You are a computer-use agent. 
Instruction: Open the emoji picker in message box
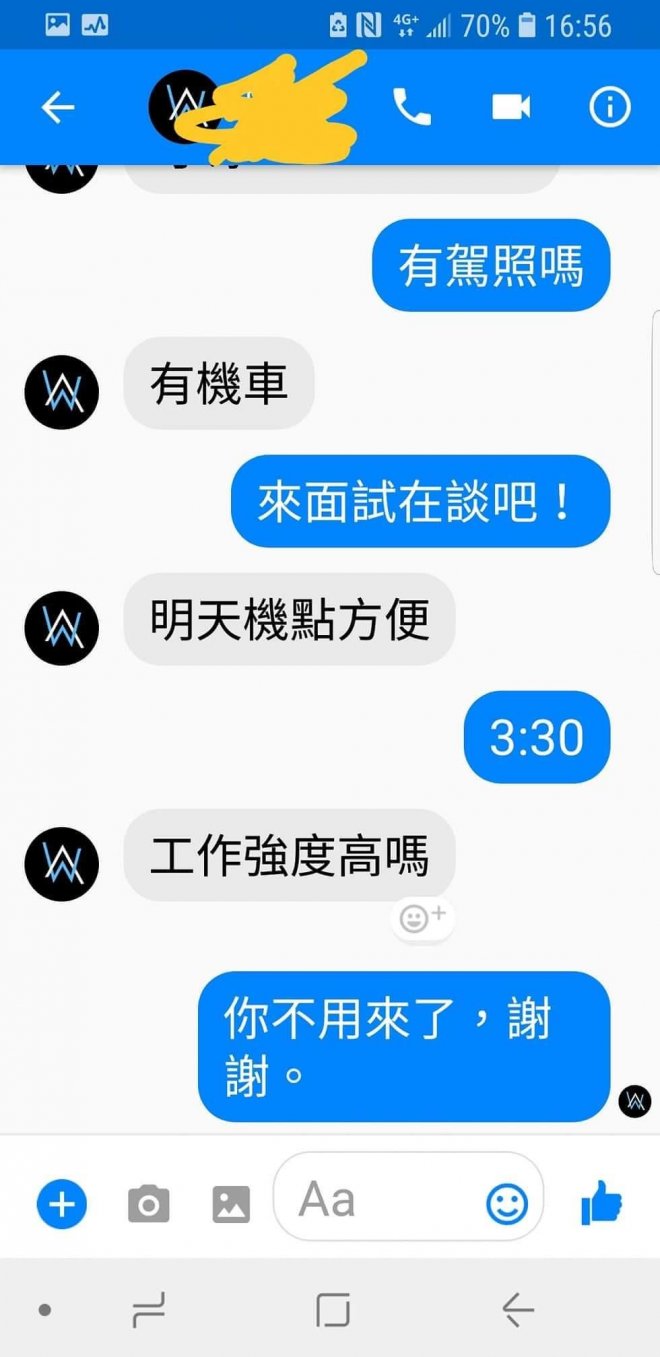[507, 1204]
